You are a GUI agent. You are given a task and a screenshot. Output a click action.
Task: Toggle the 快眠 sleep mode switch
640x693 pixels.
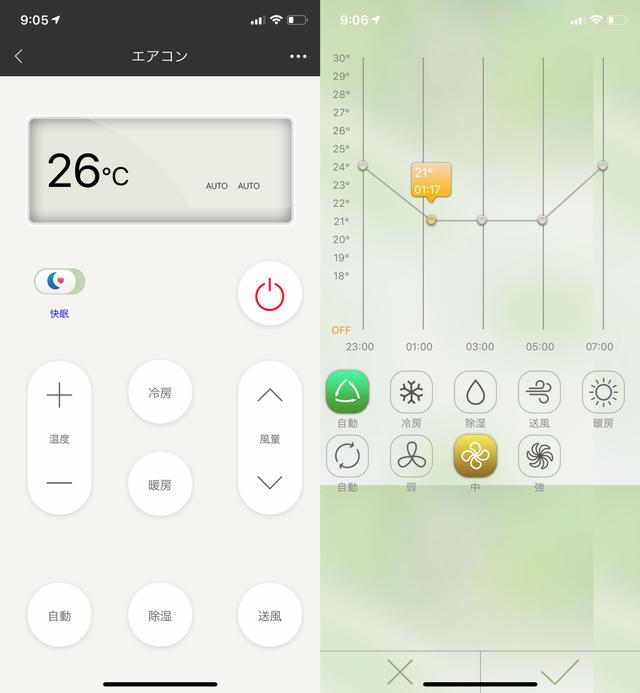coord(59,281)
